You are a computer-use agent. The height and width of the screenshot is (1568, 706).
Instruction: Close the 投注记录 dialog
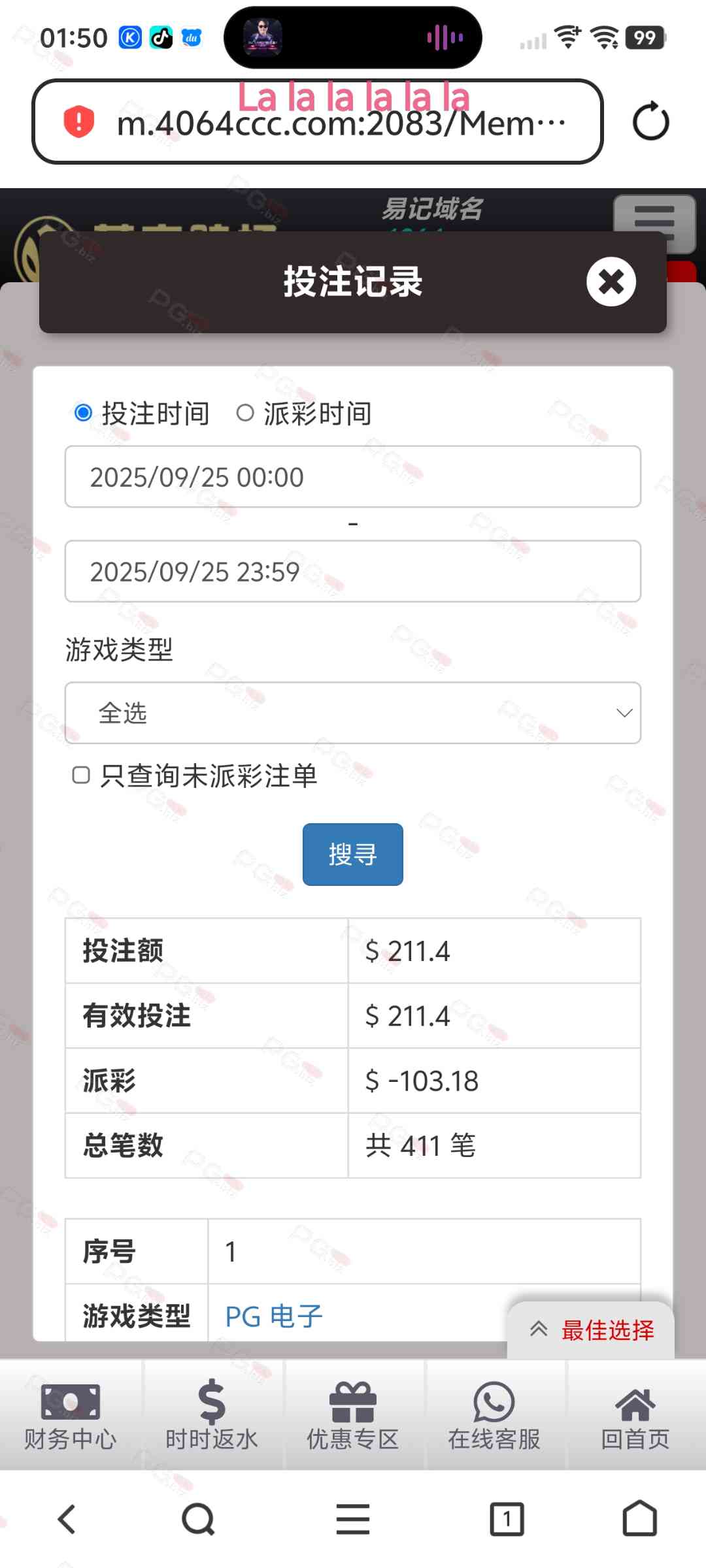(x=611, y=282)
